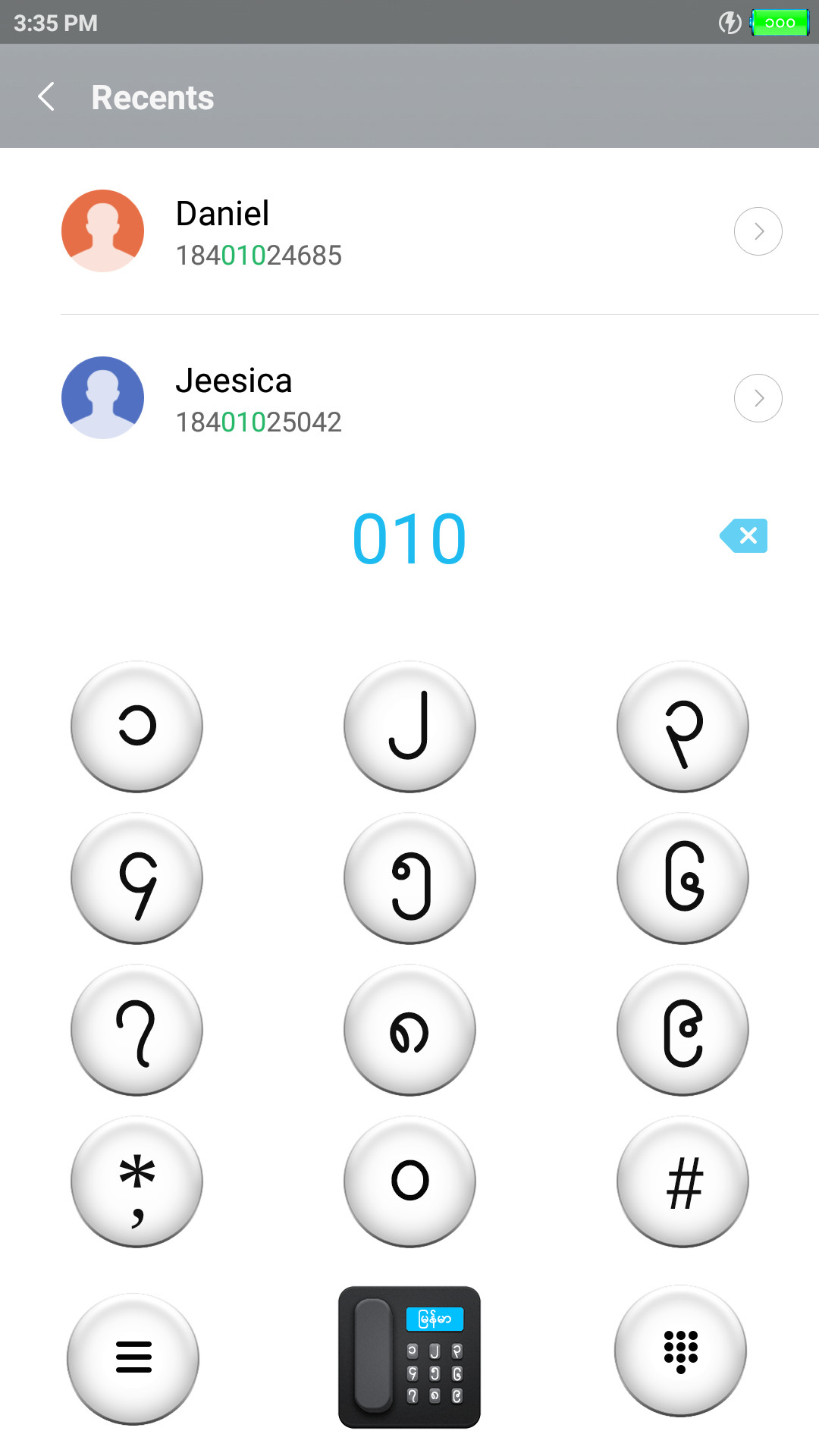Screen dimensions: 819x1456
Task: Enter the Burmese digit nine key
Action: (x=682, y=1030)
